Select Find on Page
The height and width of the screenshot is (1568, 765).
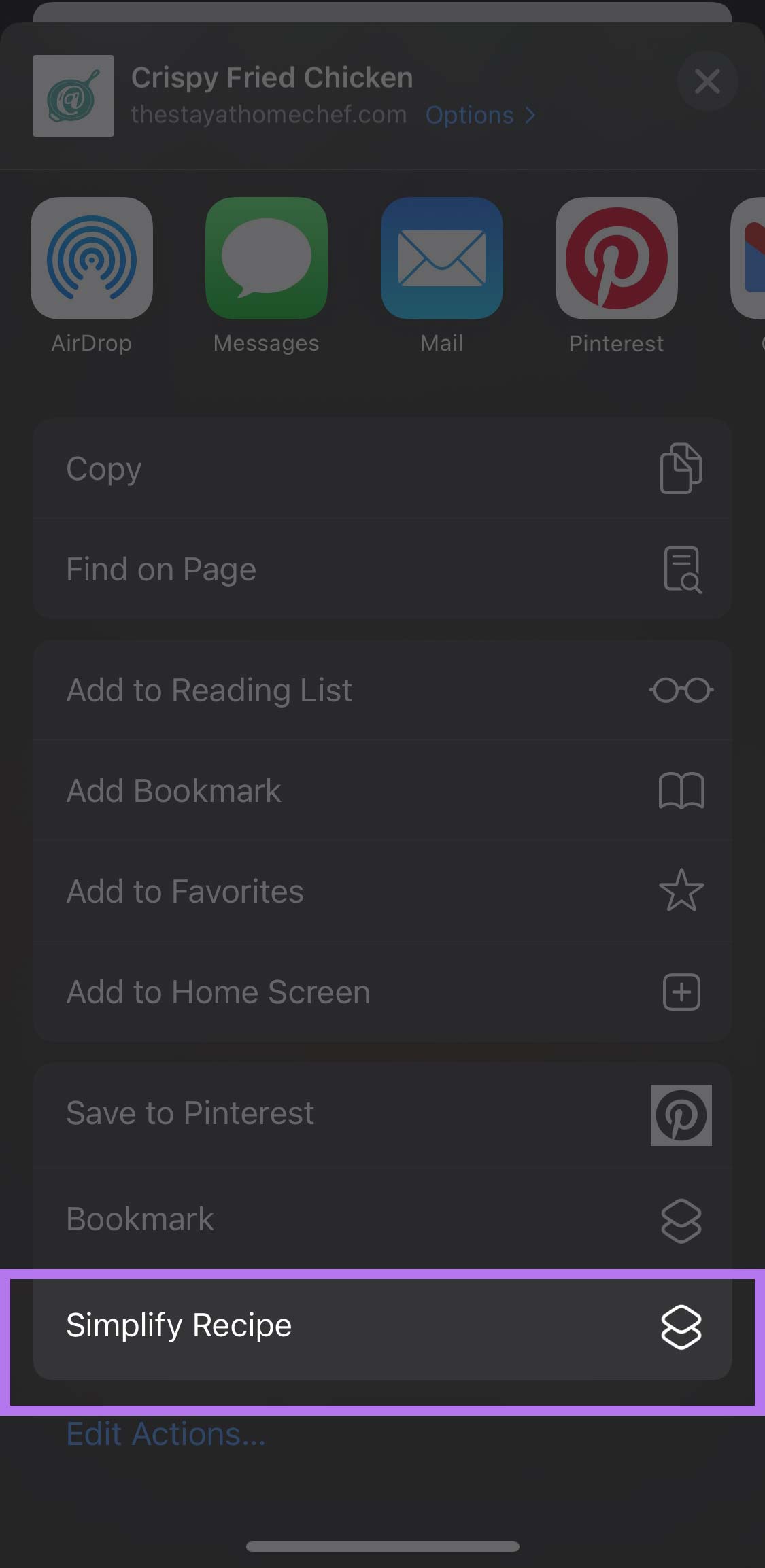point(382,570)
